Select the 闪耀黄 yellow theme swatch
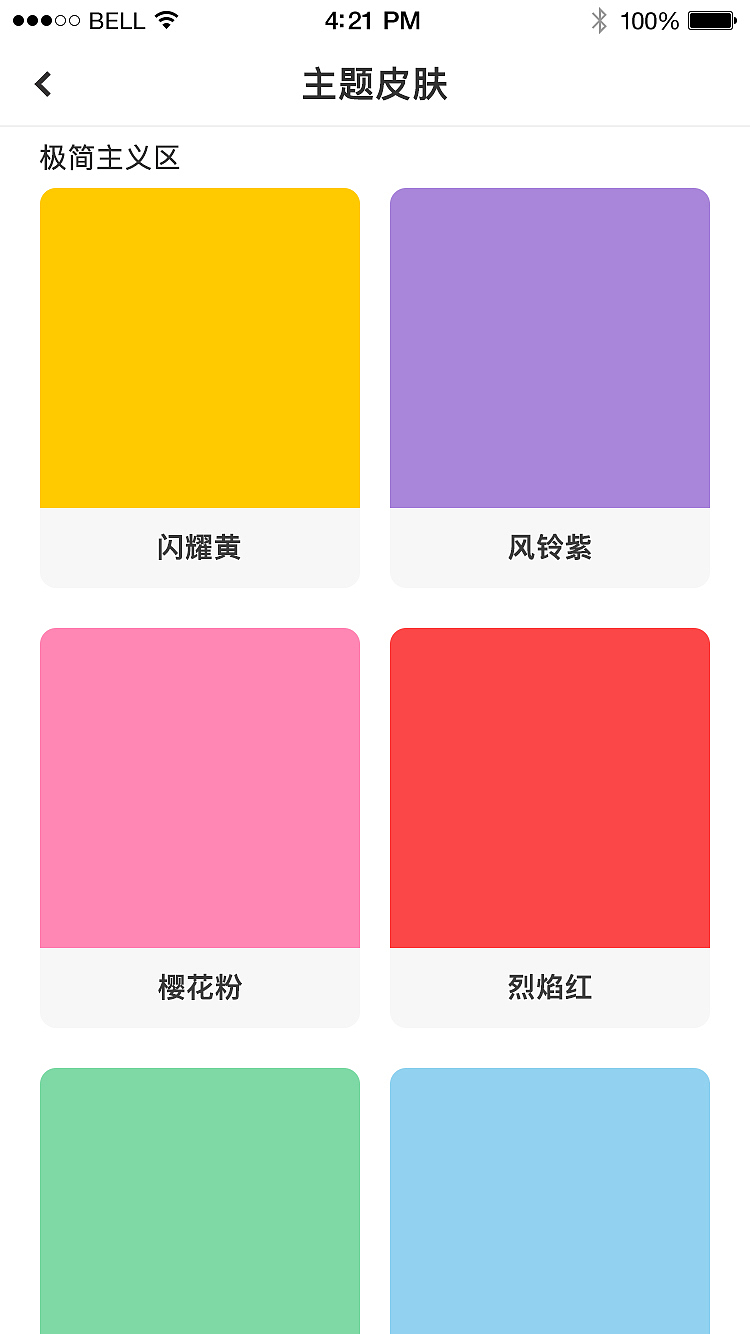Image resolution: width=750 pixels, height=1334 pixels. [x=199, y=347]
